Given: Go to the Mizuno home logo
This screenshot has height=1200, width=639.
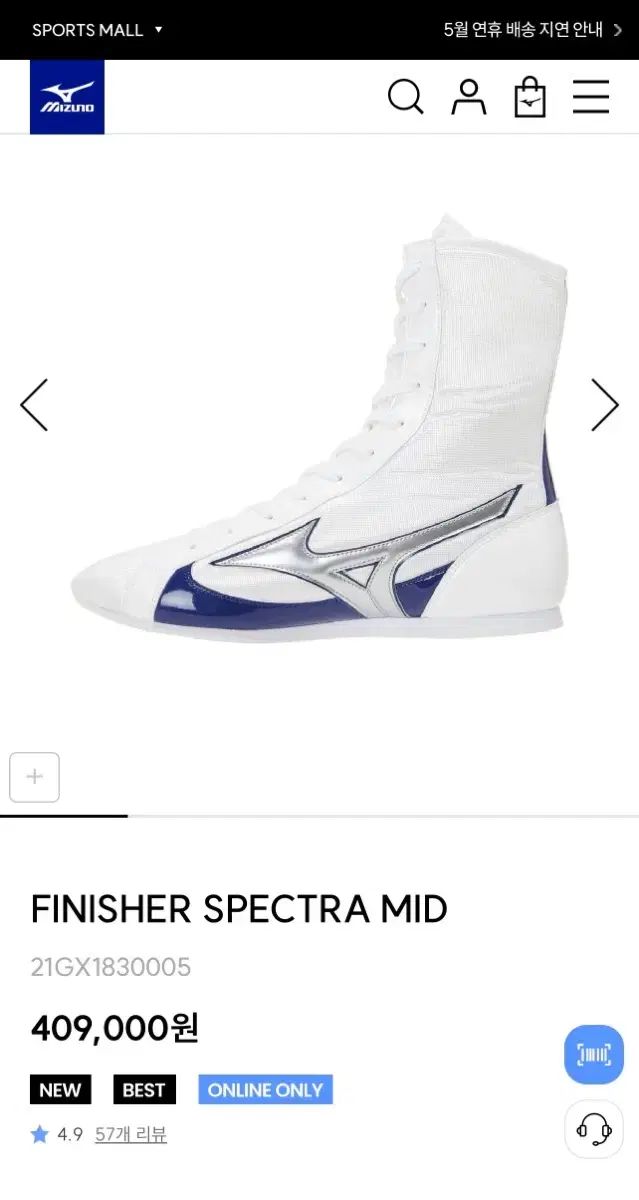Looking at the screenshot, I should point(67,97).
